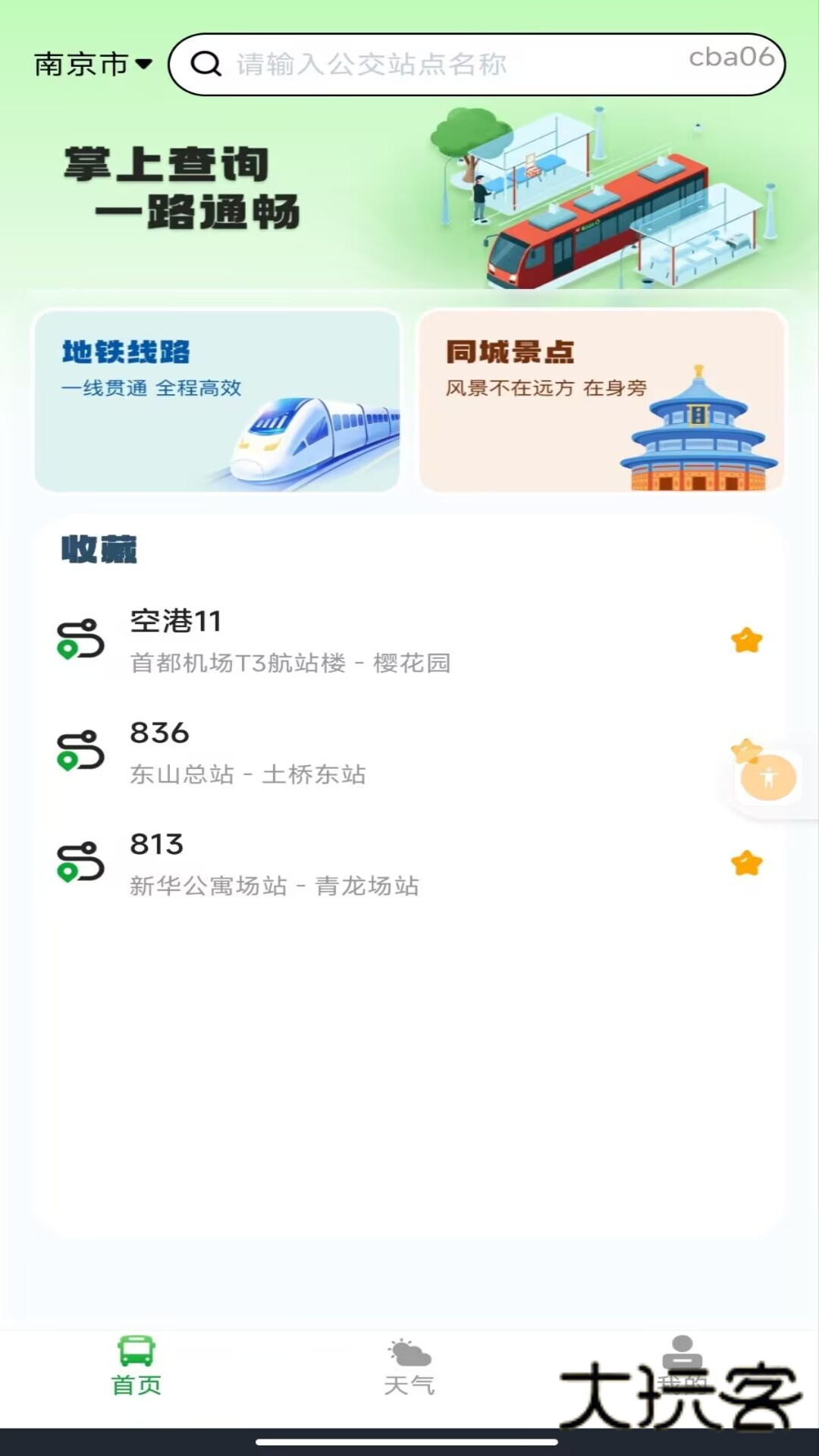
Task: Open the search magnifier icon
Action: tap(205, 64)
